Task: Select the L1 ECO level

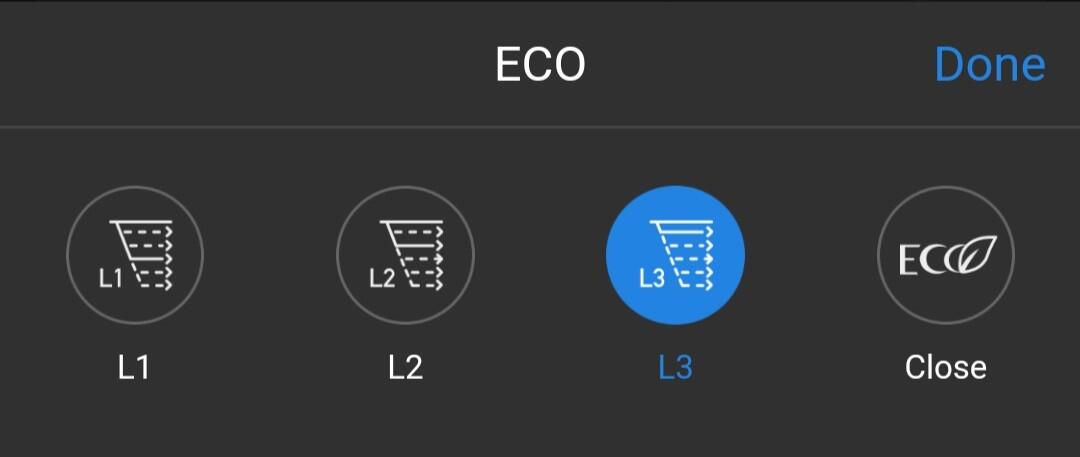Action: click(x=135, y=254)
